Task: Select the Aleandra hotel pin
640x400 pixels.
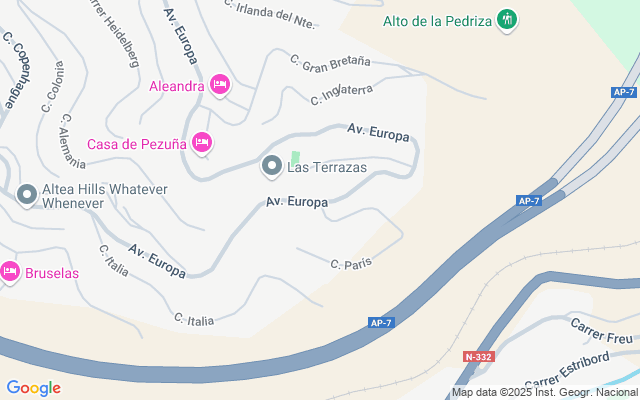Action: tap(221, 86)
